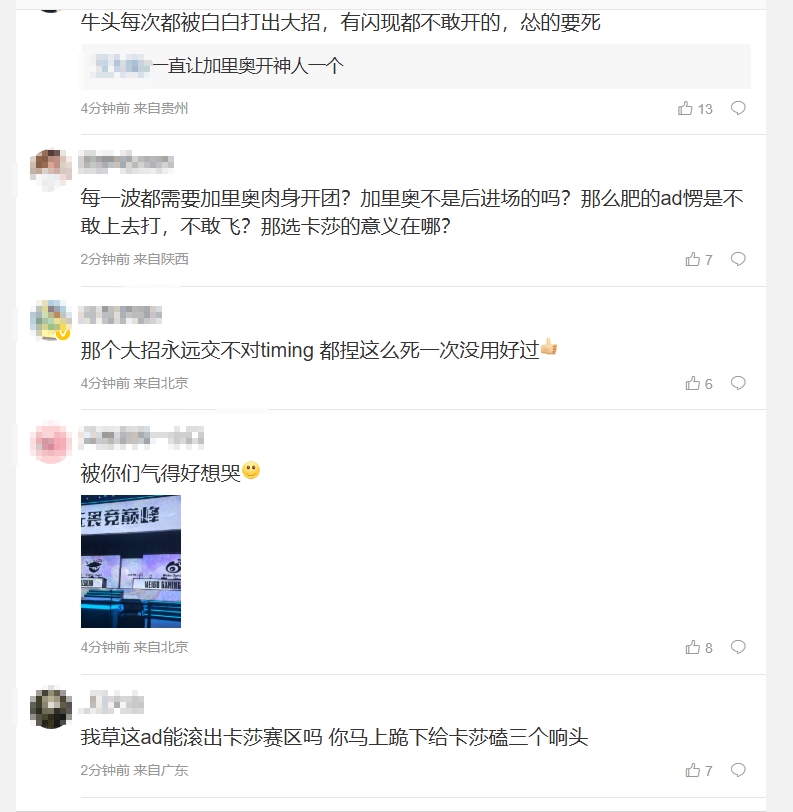Screen dimensions: 793x812
Task: Reply to the comment asking 那选卡莎的意义在哪
Action: pyautogui.click(x=738, y=259)
